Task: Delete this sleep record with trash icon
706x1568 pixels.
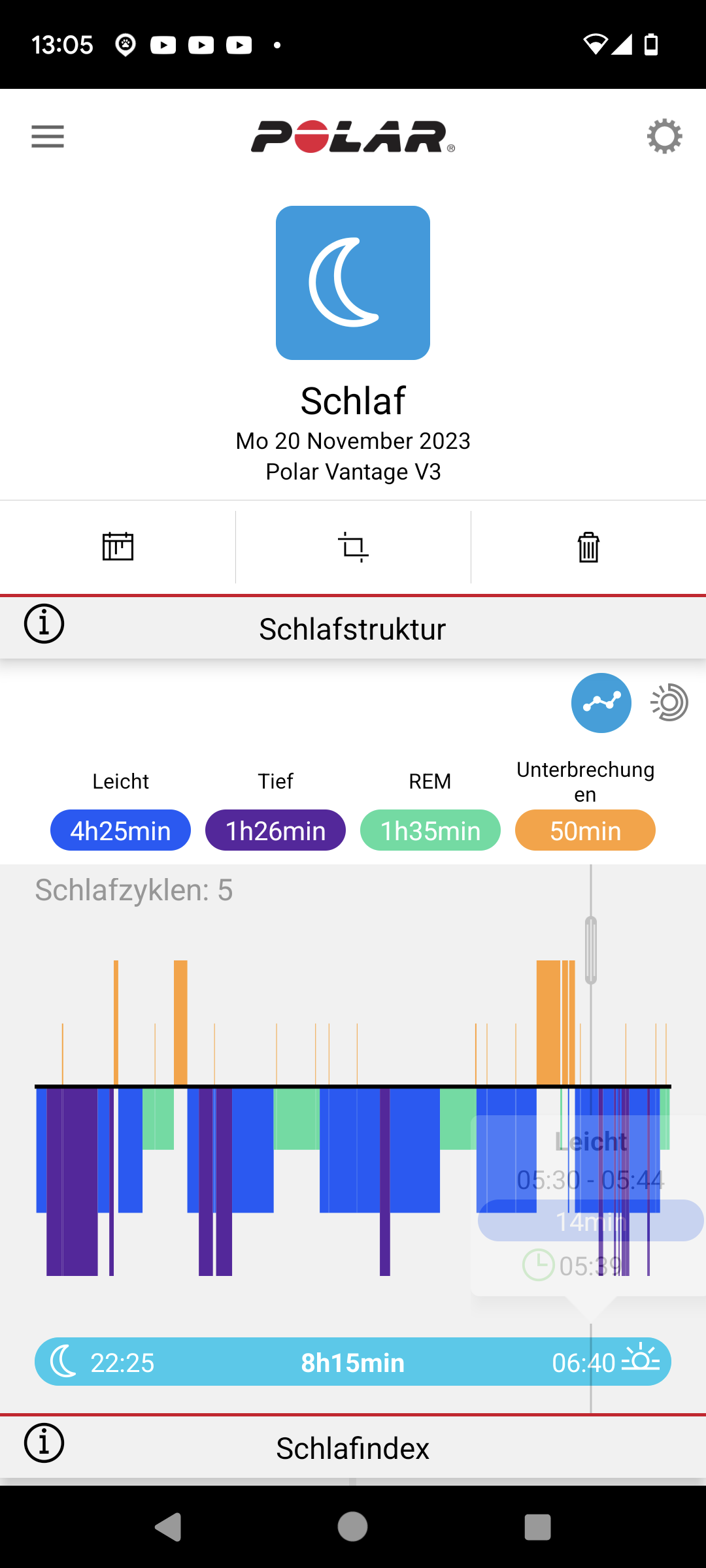Action: click(x=588, y=547)
